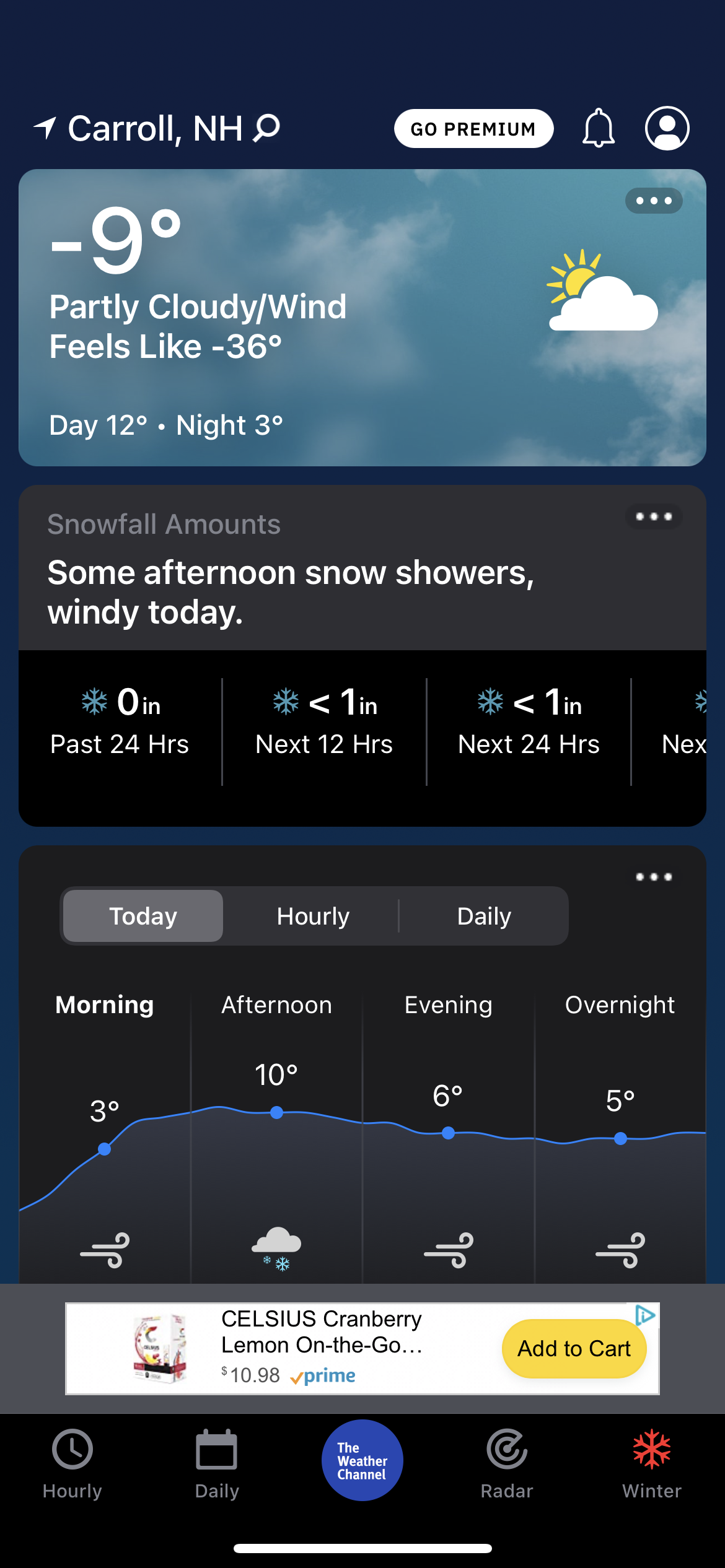Search for a location next to Carroll, NH
The height and width of the screenshot is (1568, 725).
(267, 128)
